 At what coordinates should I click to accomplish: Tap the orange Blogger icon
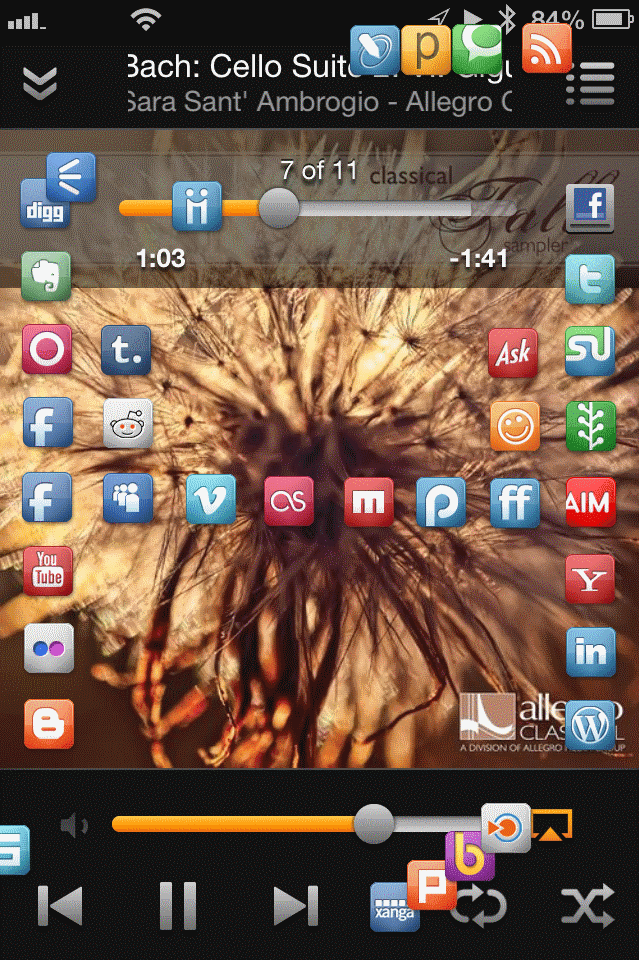[x=48, y=724]
